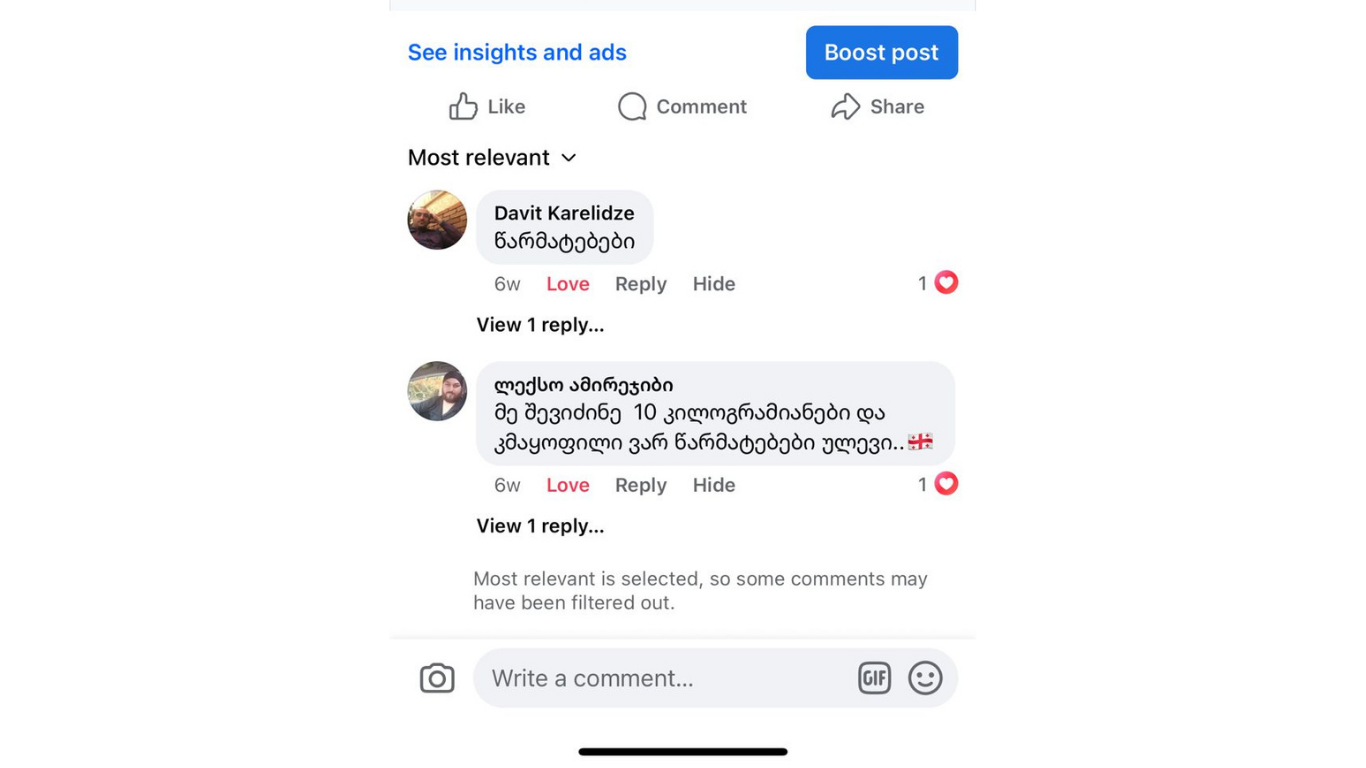View 1 reply under ლექსო ამირეჯიბი's comment

click(x=540, y=526)
